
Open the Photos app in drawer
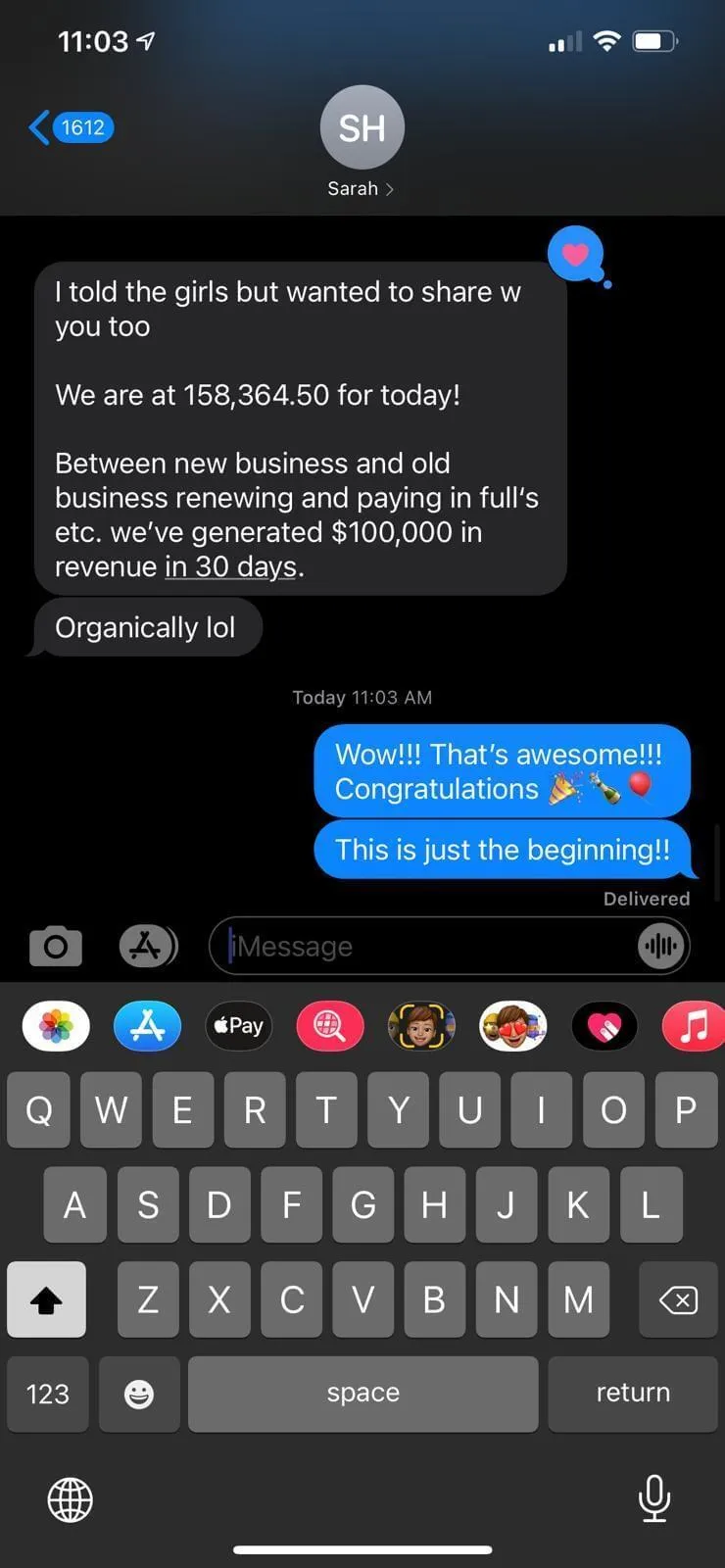pyautogui.click(x=56, y=1026)
